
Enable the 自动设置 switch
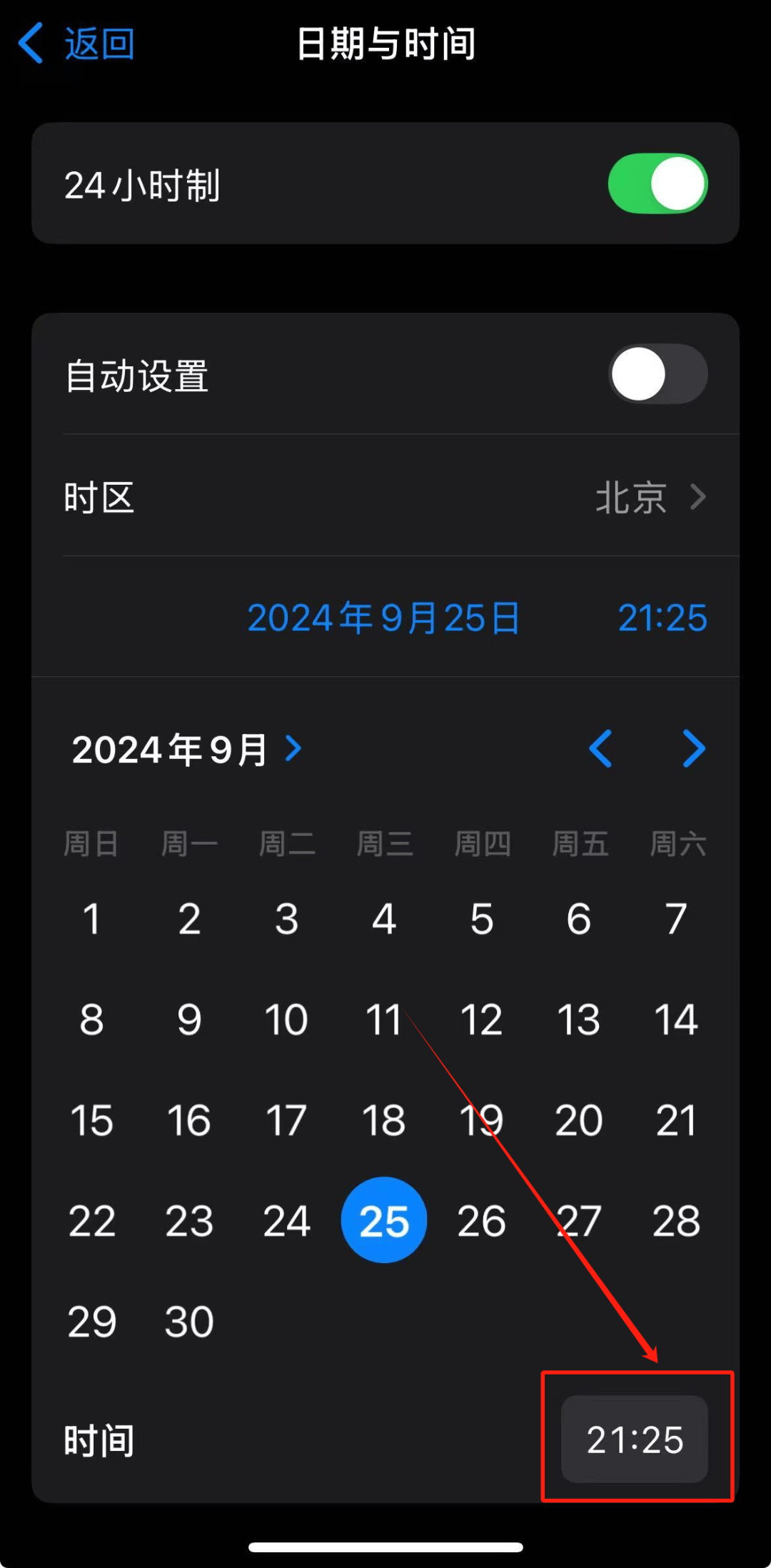coord(657,374)
